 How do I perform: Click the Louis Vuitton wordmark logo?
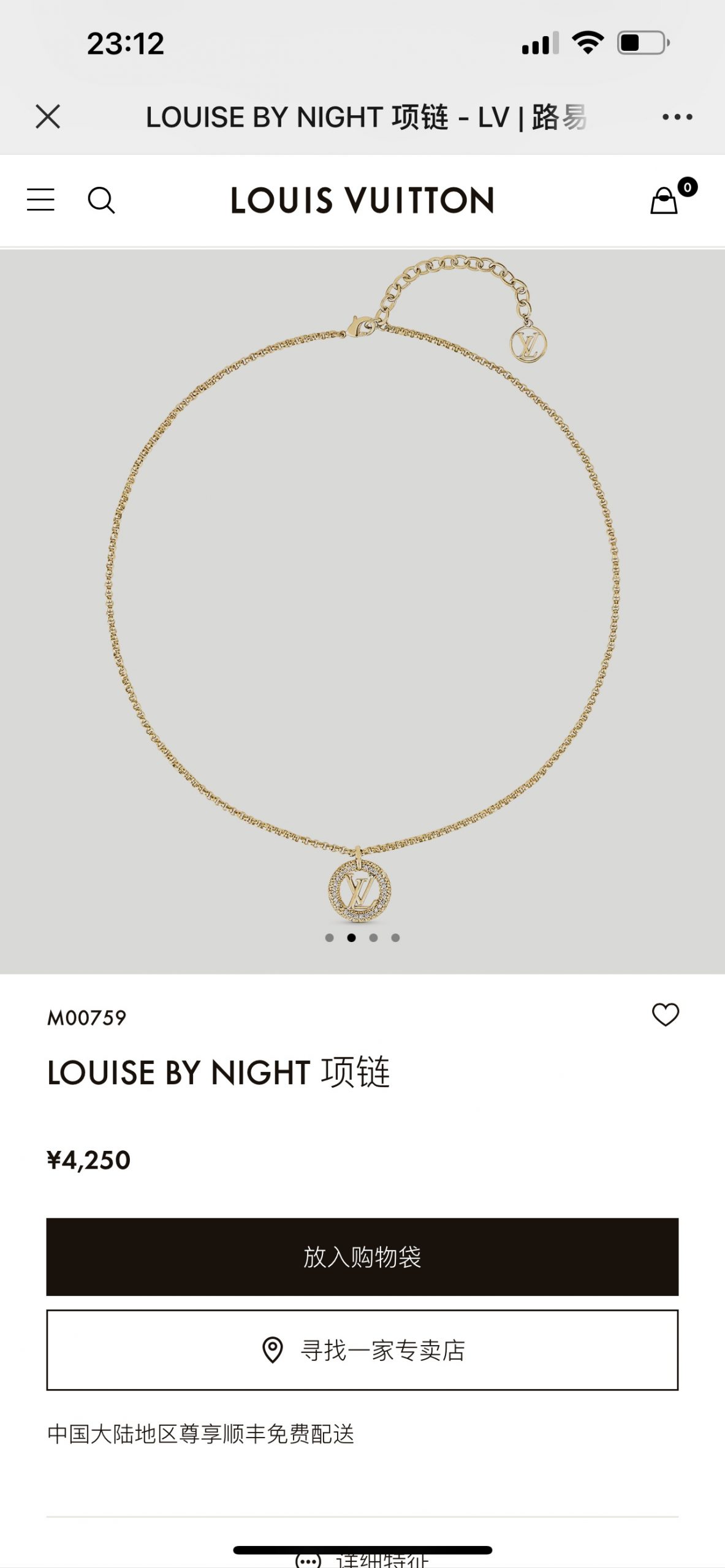[362, 200]
